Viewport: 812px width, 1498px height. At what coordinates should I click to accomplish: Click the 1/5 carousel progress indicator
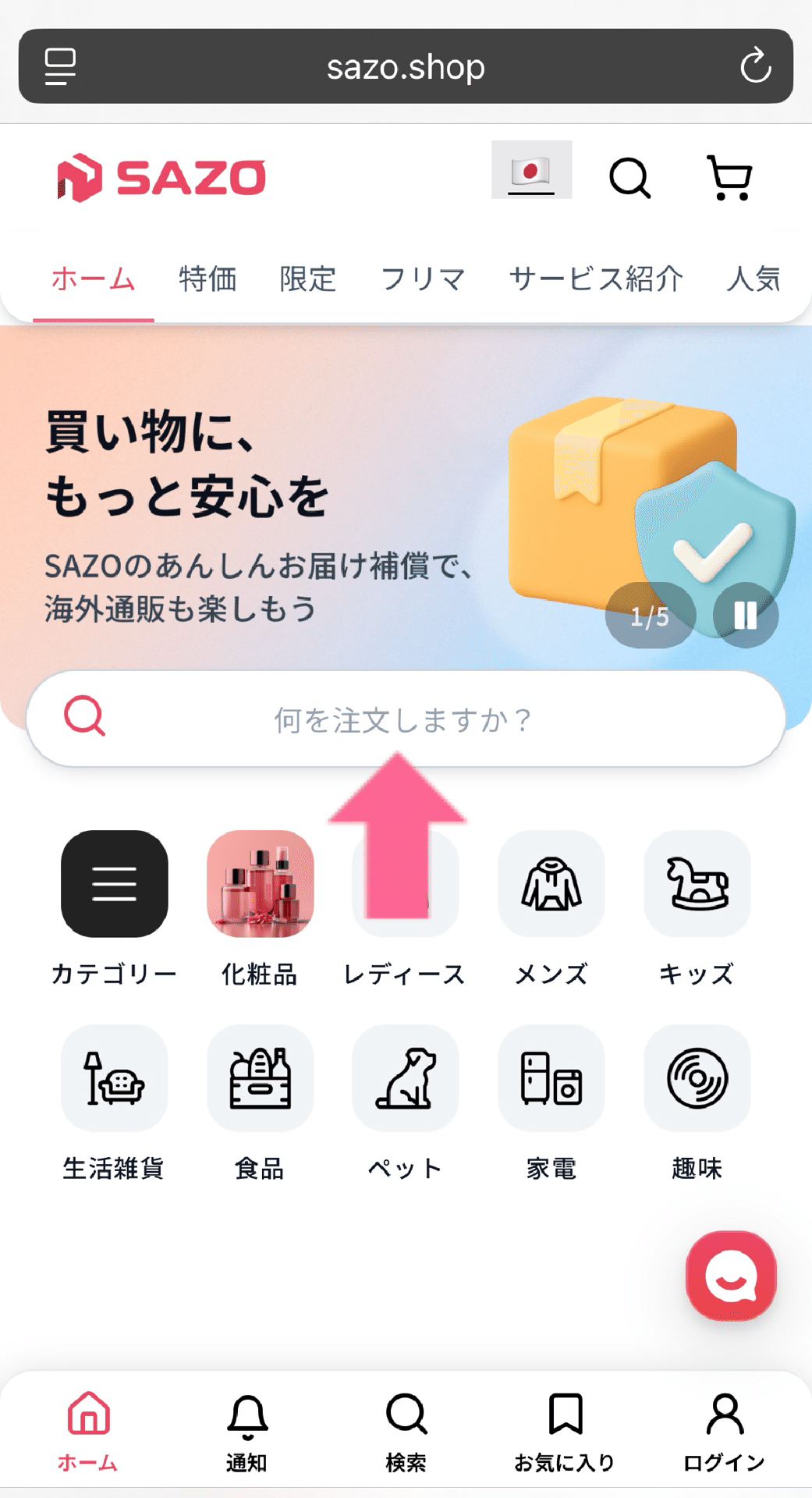click(x=650, y=616)
